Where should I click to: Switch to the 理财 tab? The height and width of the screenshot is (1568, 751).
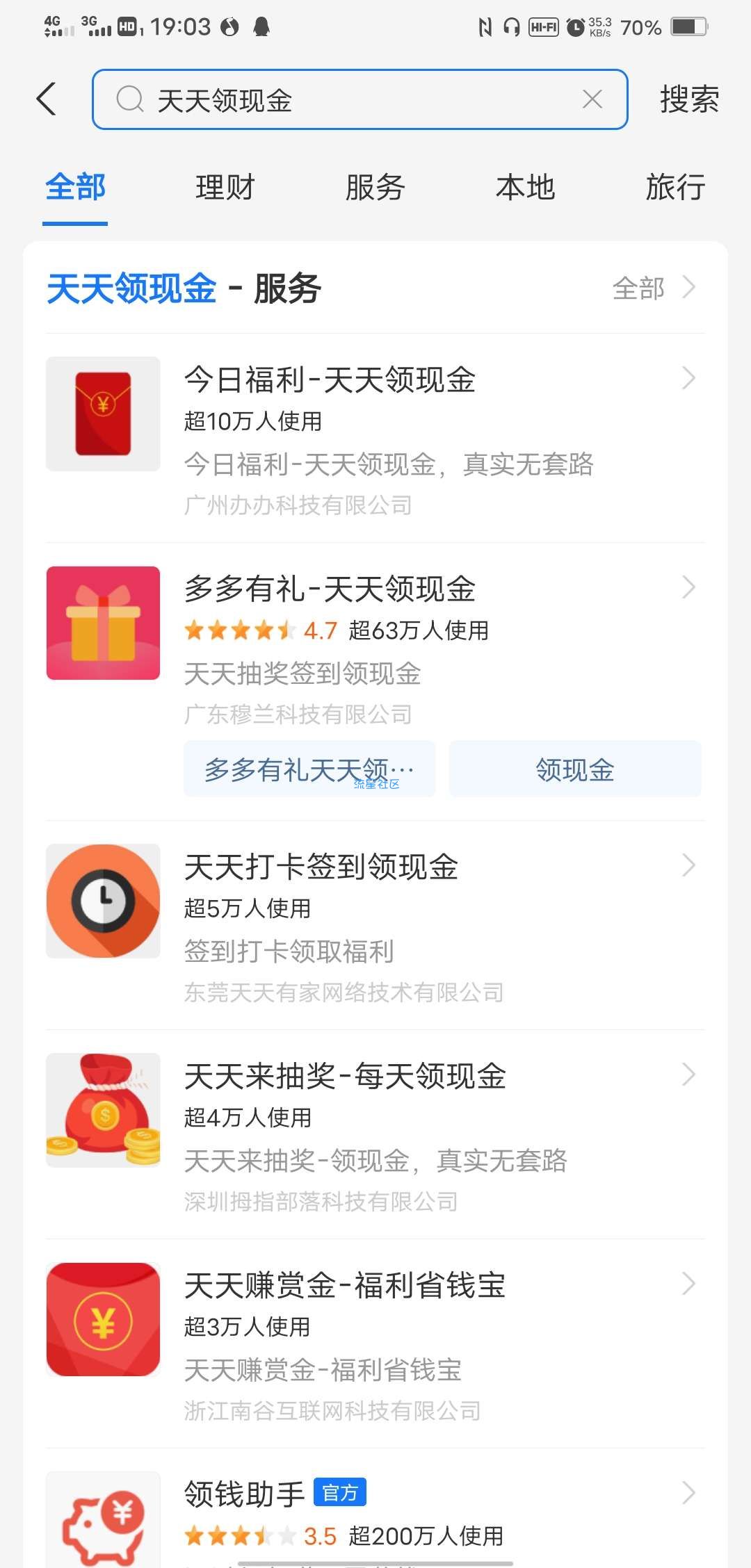[225, 188]
